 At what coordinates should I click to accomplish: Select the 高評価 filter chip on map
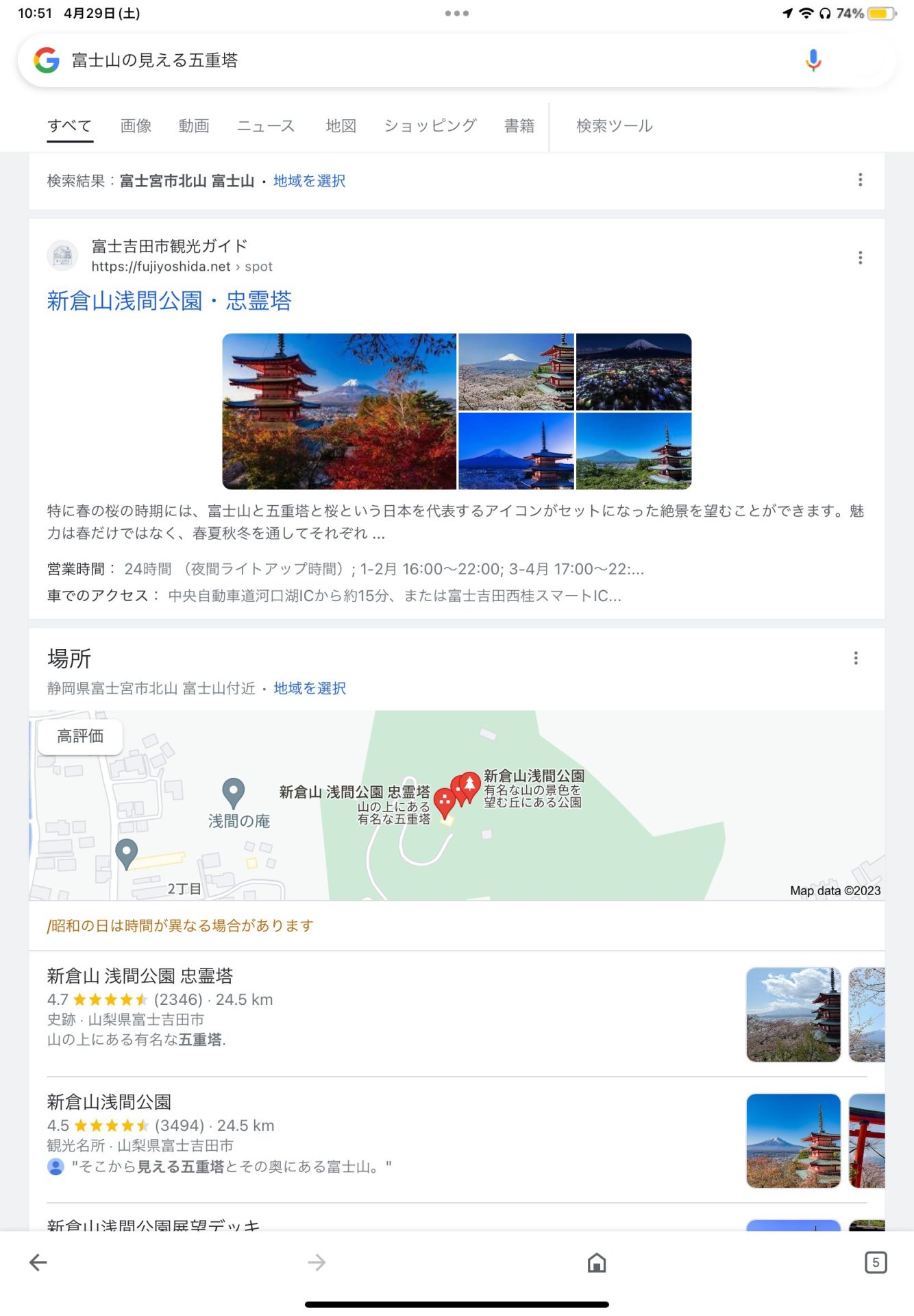tap(80, 736)
